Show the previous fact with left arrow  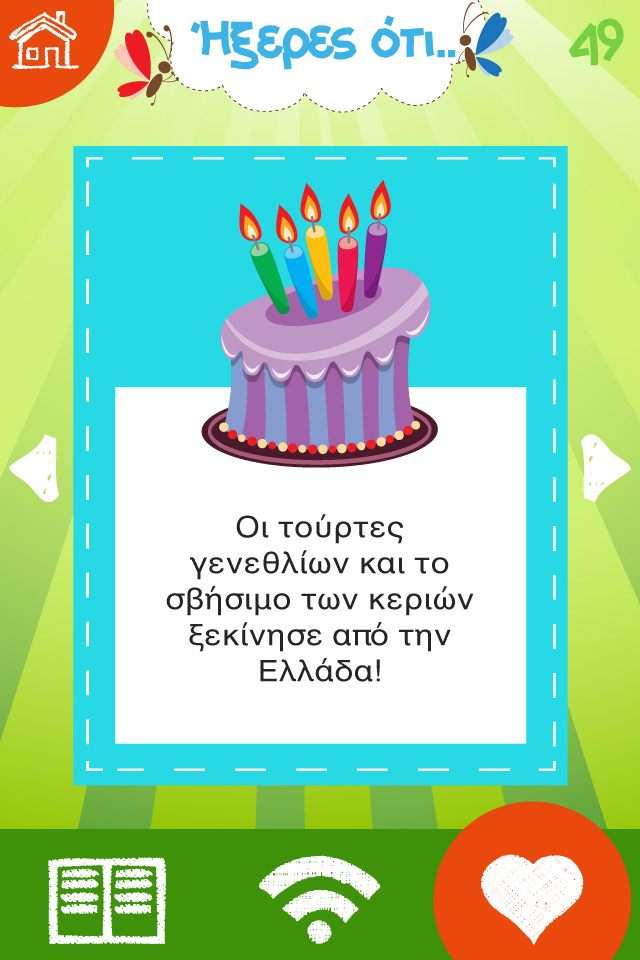(34, 467)
